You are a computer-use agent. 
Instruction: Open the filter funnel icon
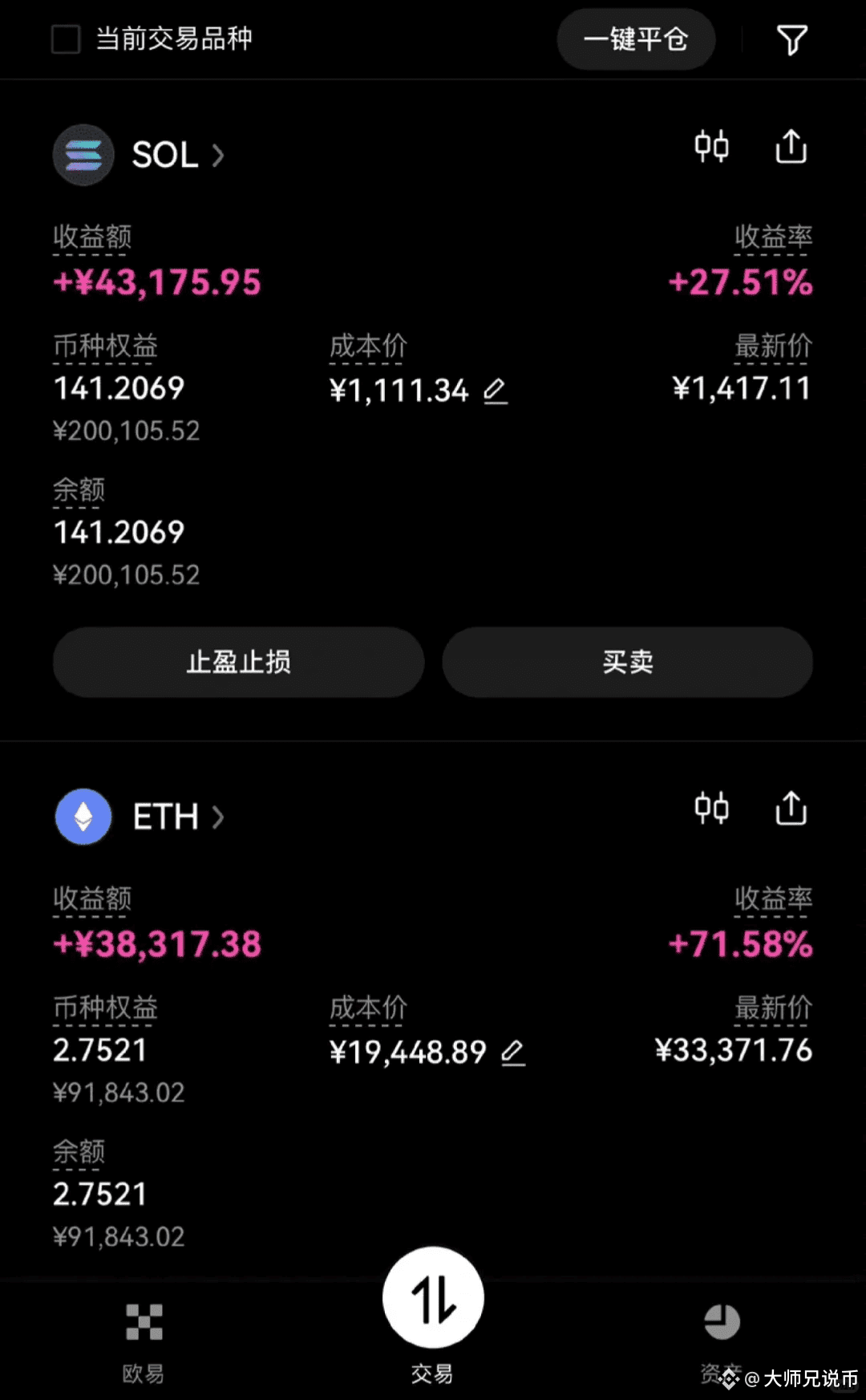tap(791, 39)
